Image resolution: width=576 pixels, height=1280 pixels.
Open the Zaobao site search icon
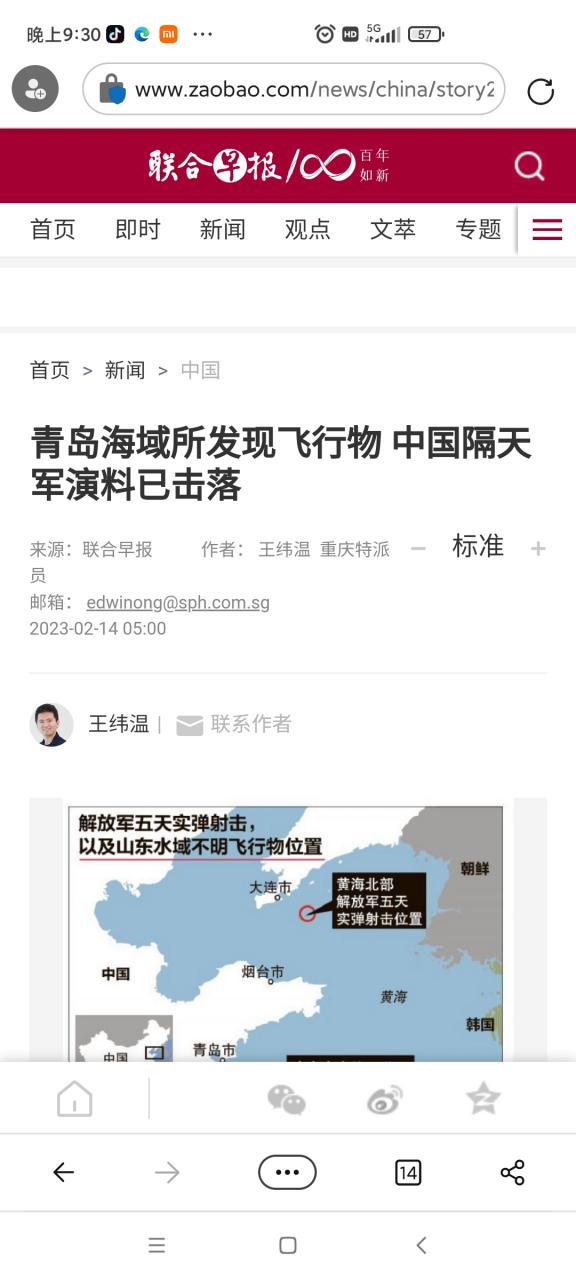coord(529,166)
